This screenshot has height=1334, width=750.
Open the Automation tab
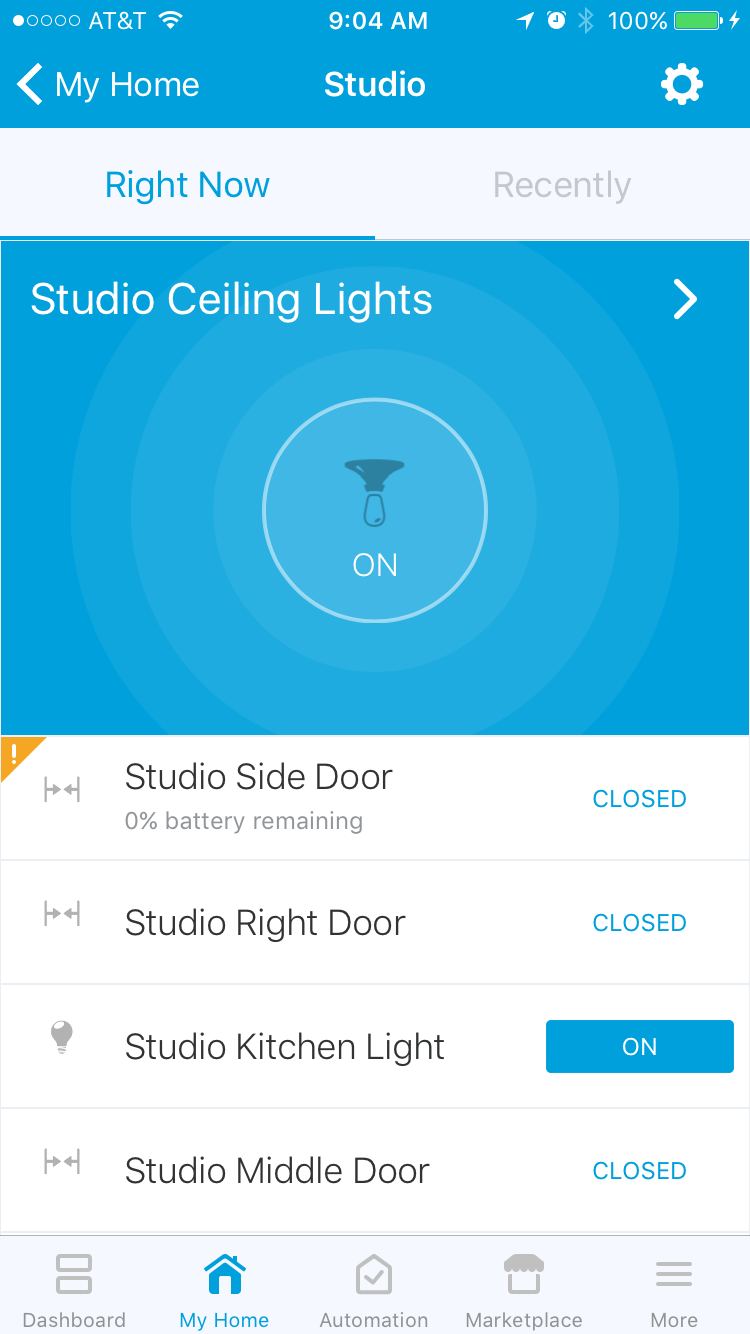[x=374, y=1290]
